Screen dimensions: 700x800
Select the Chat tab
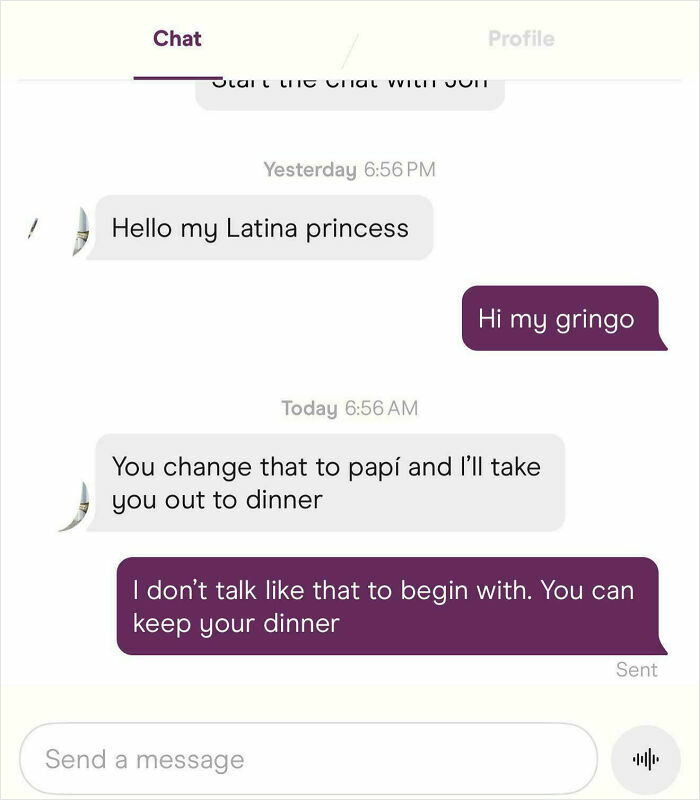click(177, 39)
